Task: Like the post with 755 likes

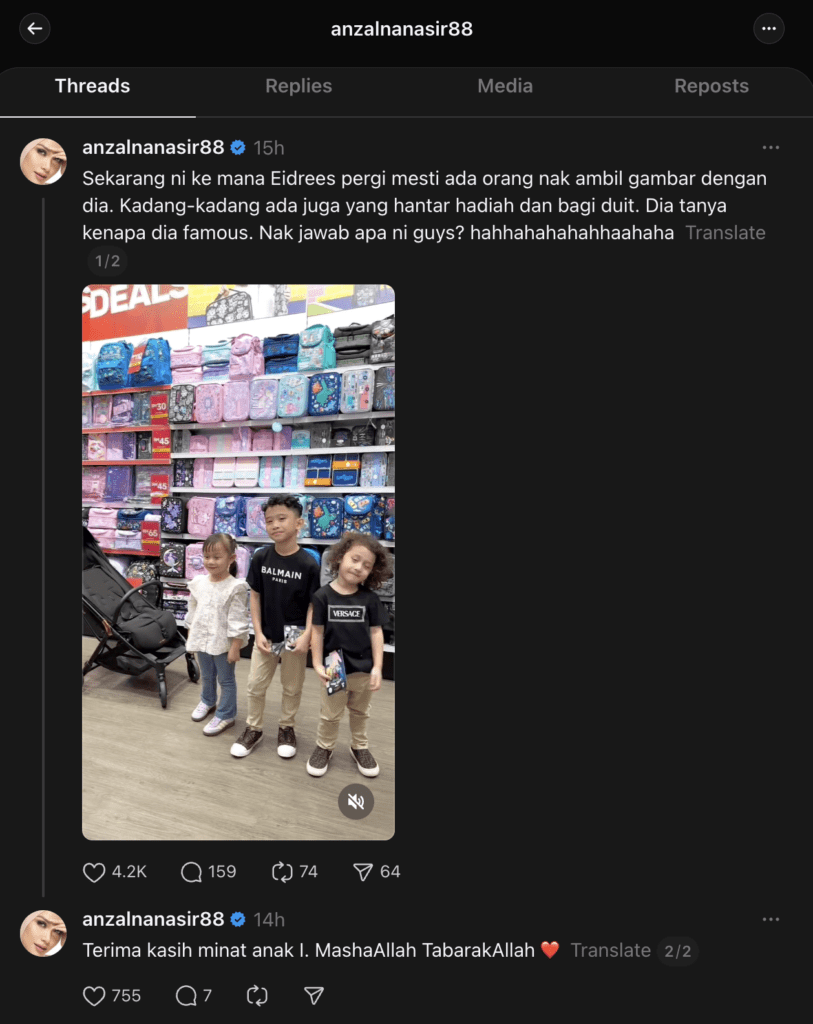Action: click(95, 996)
